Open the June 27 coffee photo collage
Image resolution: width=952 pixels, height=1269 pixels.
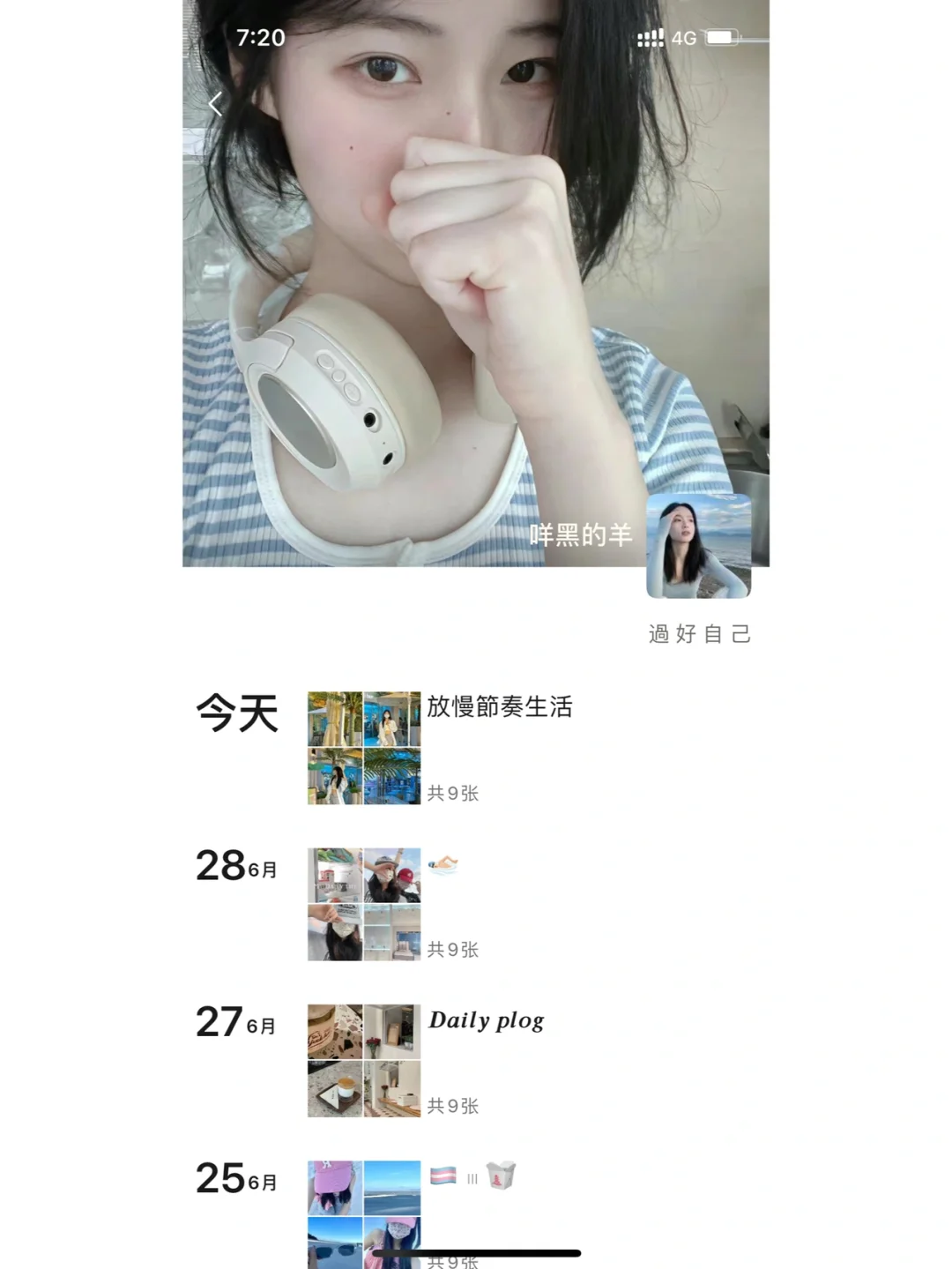(363, 1058)
